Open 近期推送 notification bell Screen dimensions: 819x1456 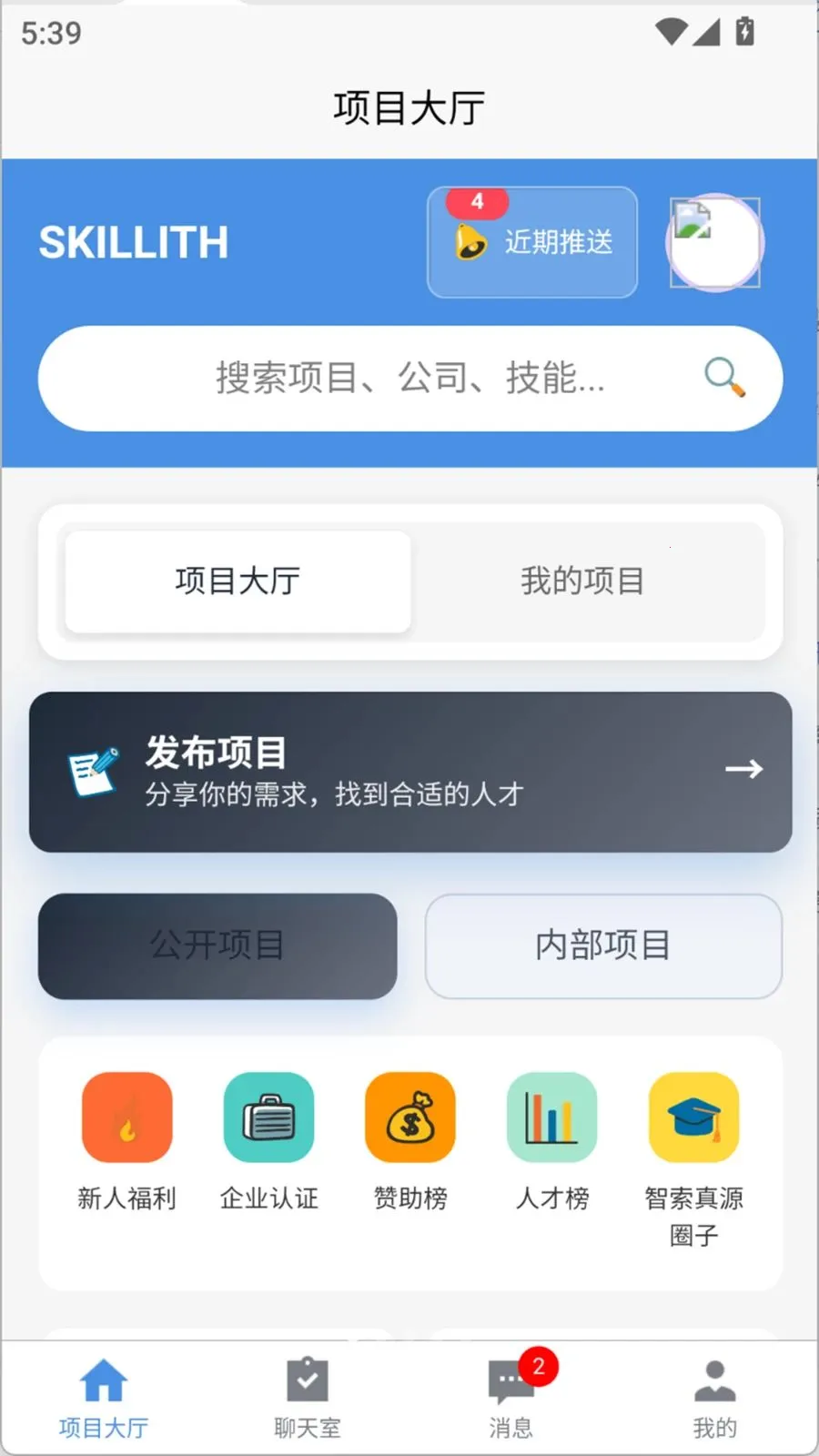pyautogui.click(x=531, y=241)
